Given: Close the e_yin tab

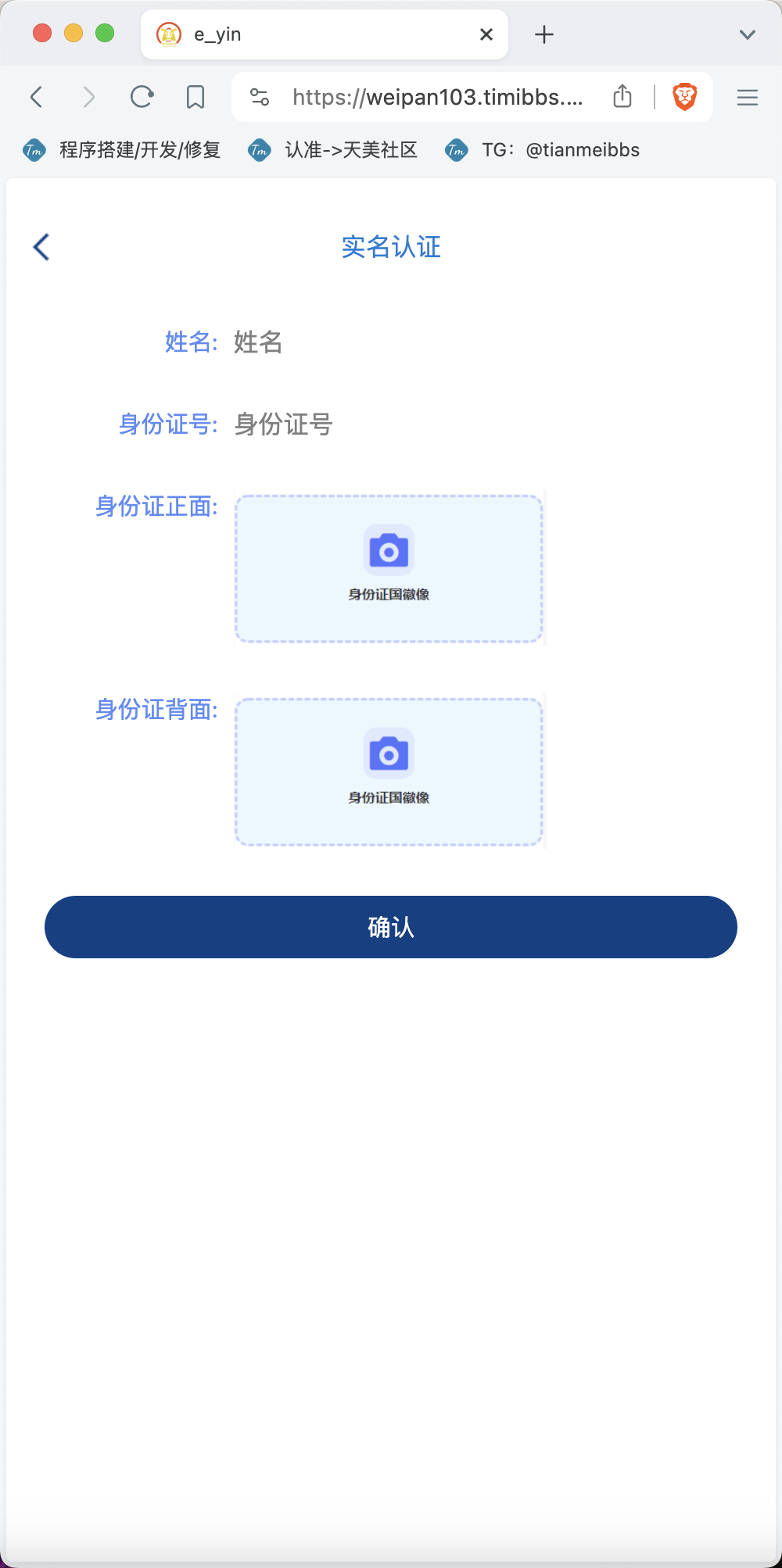Looking at the screenshot, I should [486, 34].
